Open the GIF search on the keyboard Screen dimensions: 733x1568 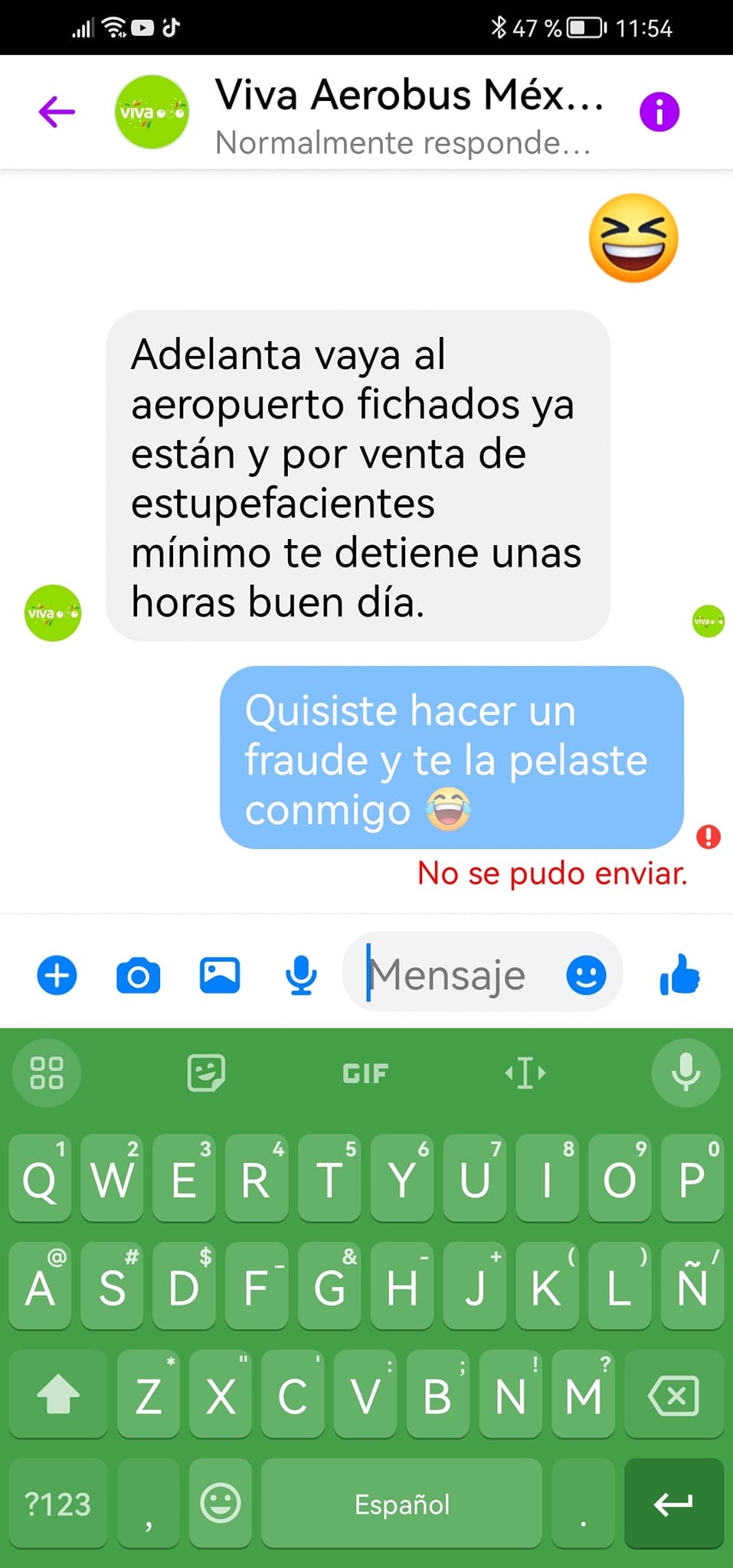[365, 1073]
